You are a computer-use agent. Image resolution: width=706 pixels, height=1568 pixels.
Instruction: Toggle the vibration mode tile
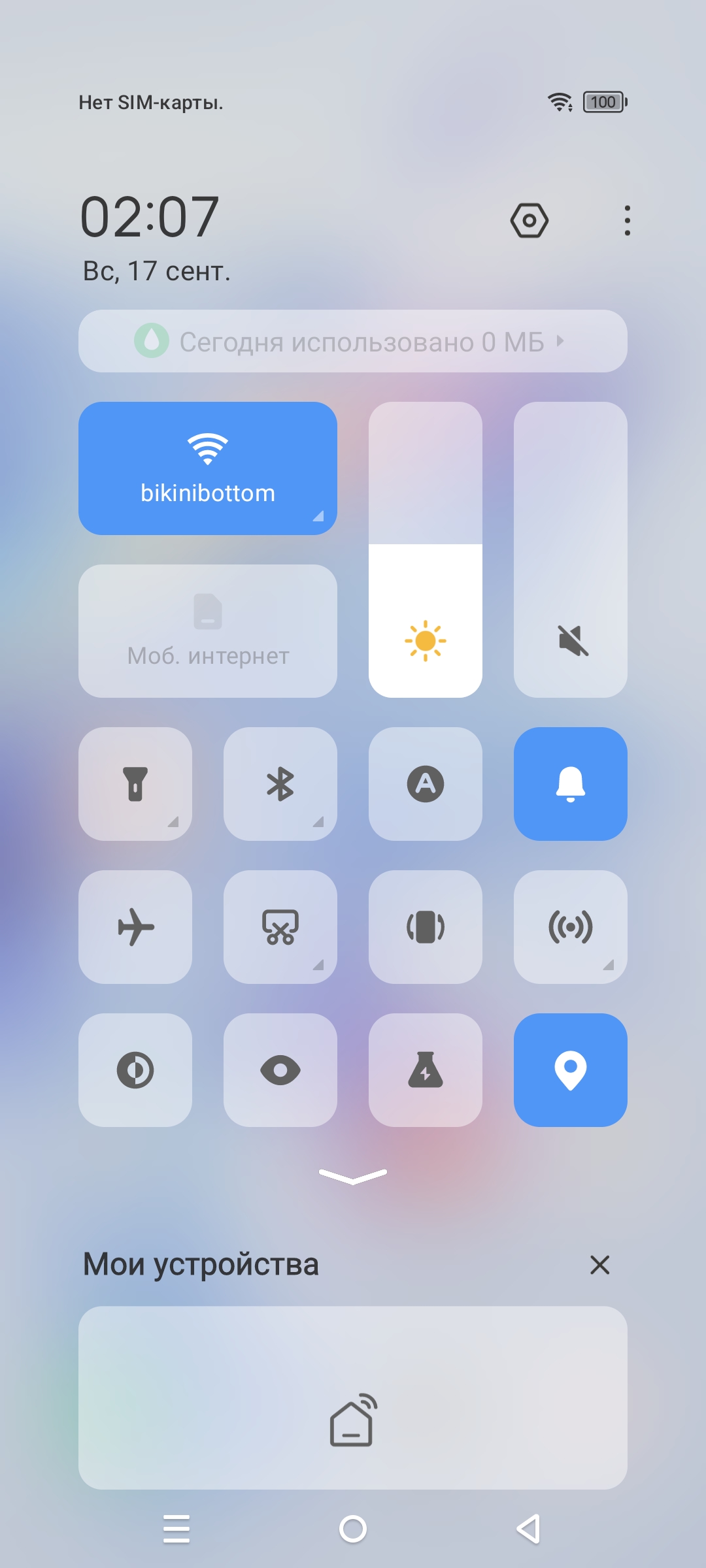coord(425,926)
